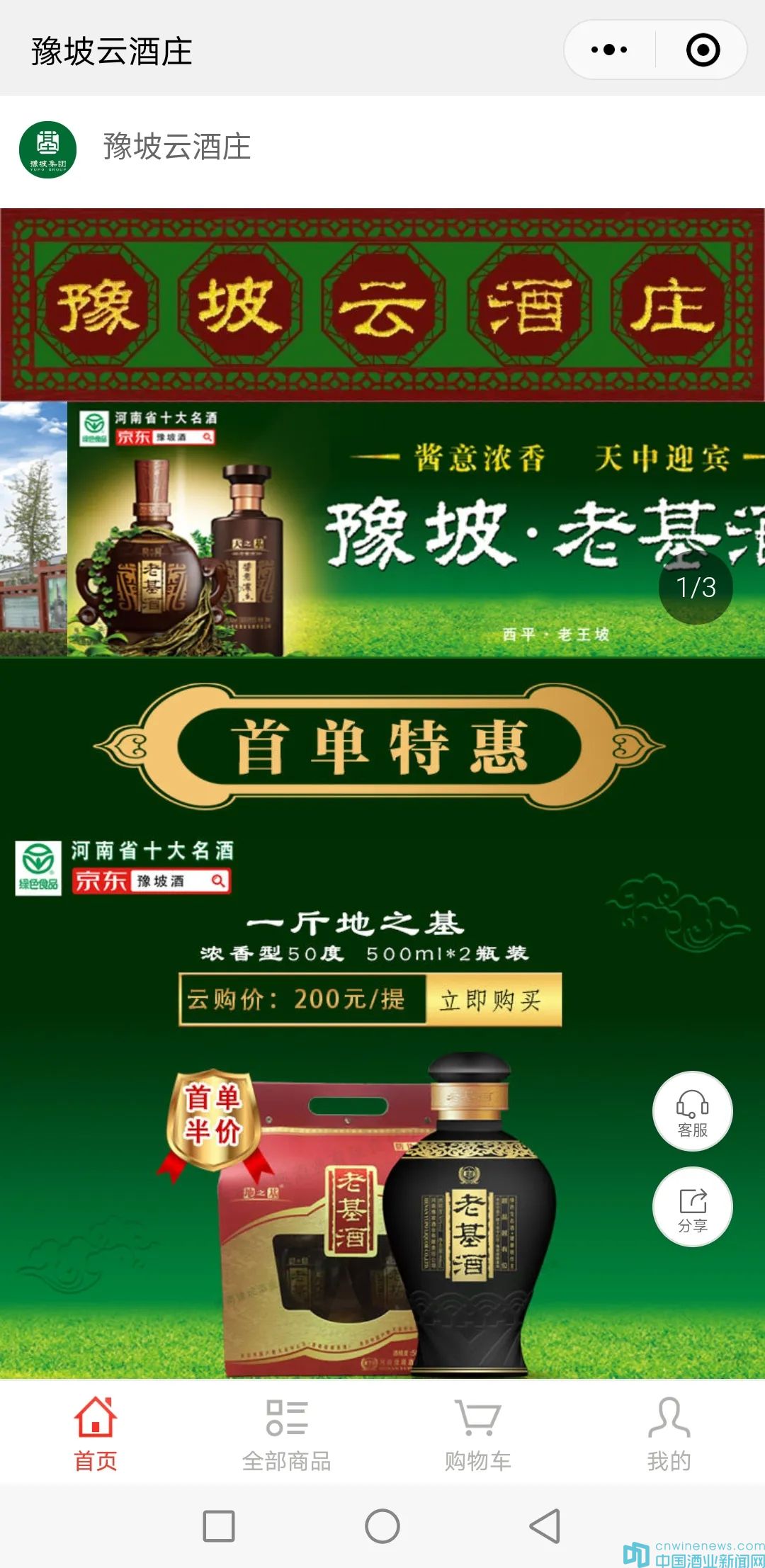Image resolution: width=765 pixels, height=1568 pixels.
Task: Close the mini program via target icon
Action: [x=703, y=50]
